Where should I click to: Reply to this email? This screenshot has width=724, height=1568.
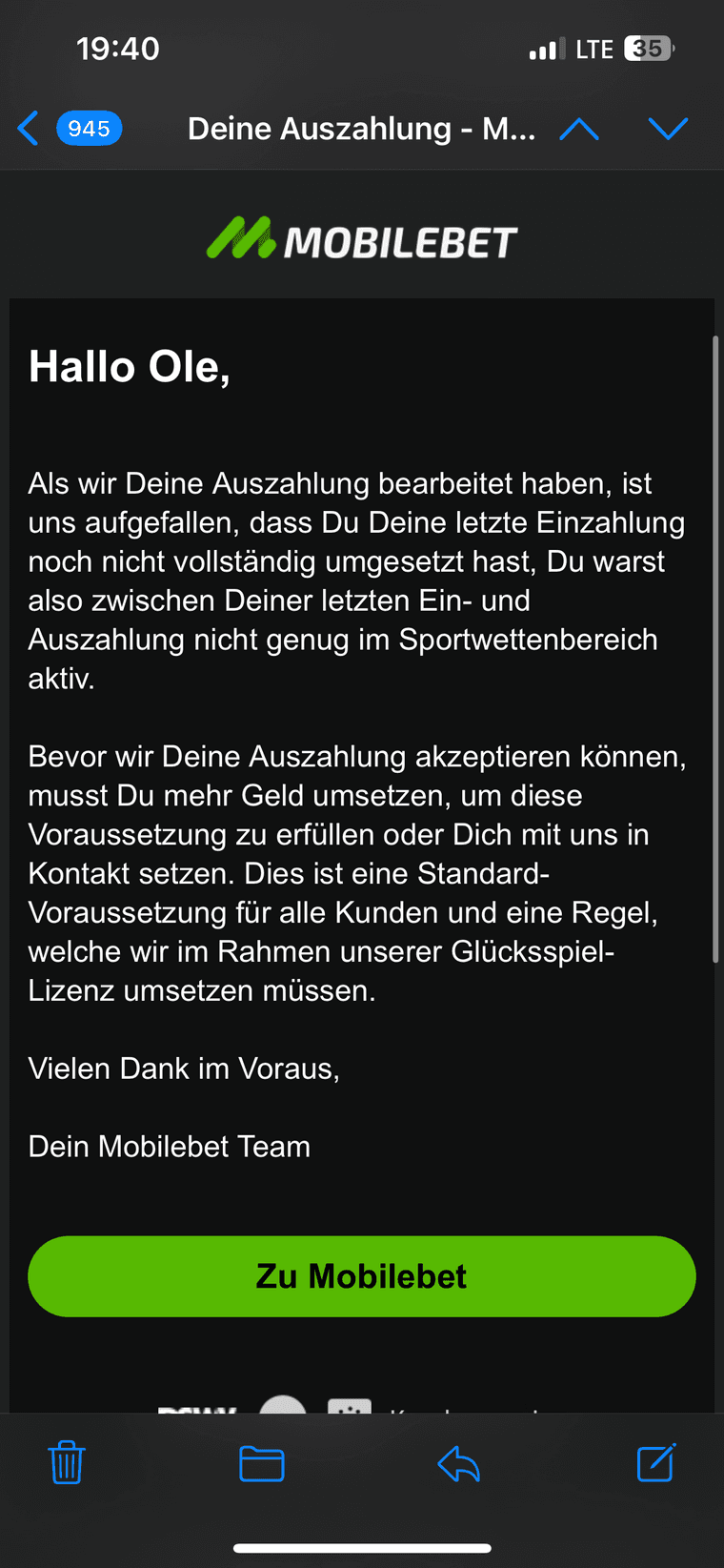pyautogui.click(x=458, y=1463)
